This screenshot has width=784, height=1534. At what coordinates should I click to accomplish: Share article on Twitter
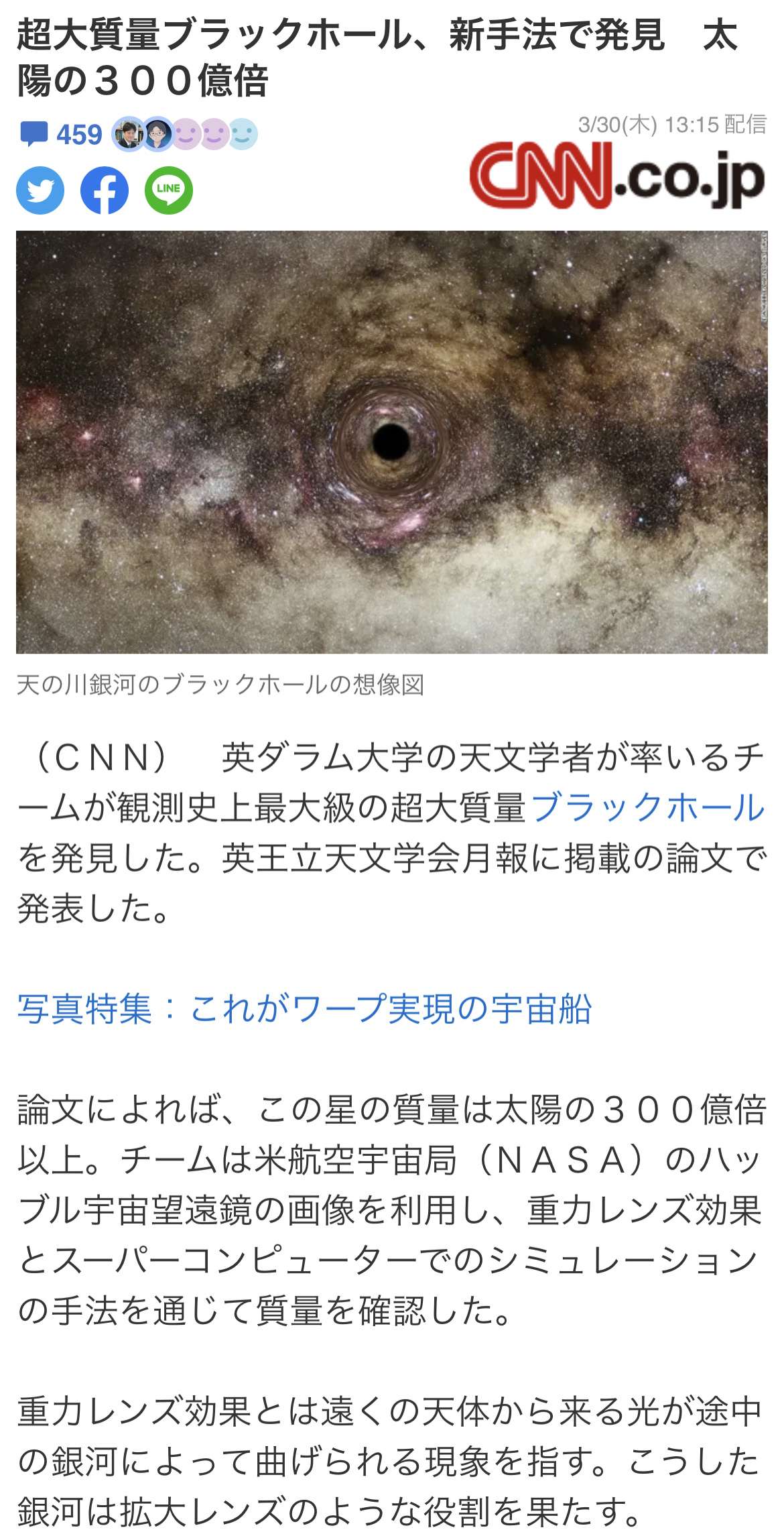coord(40,190)
